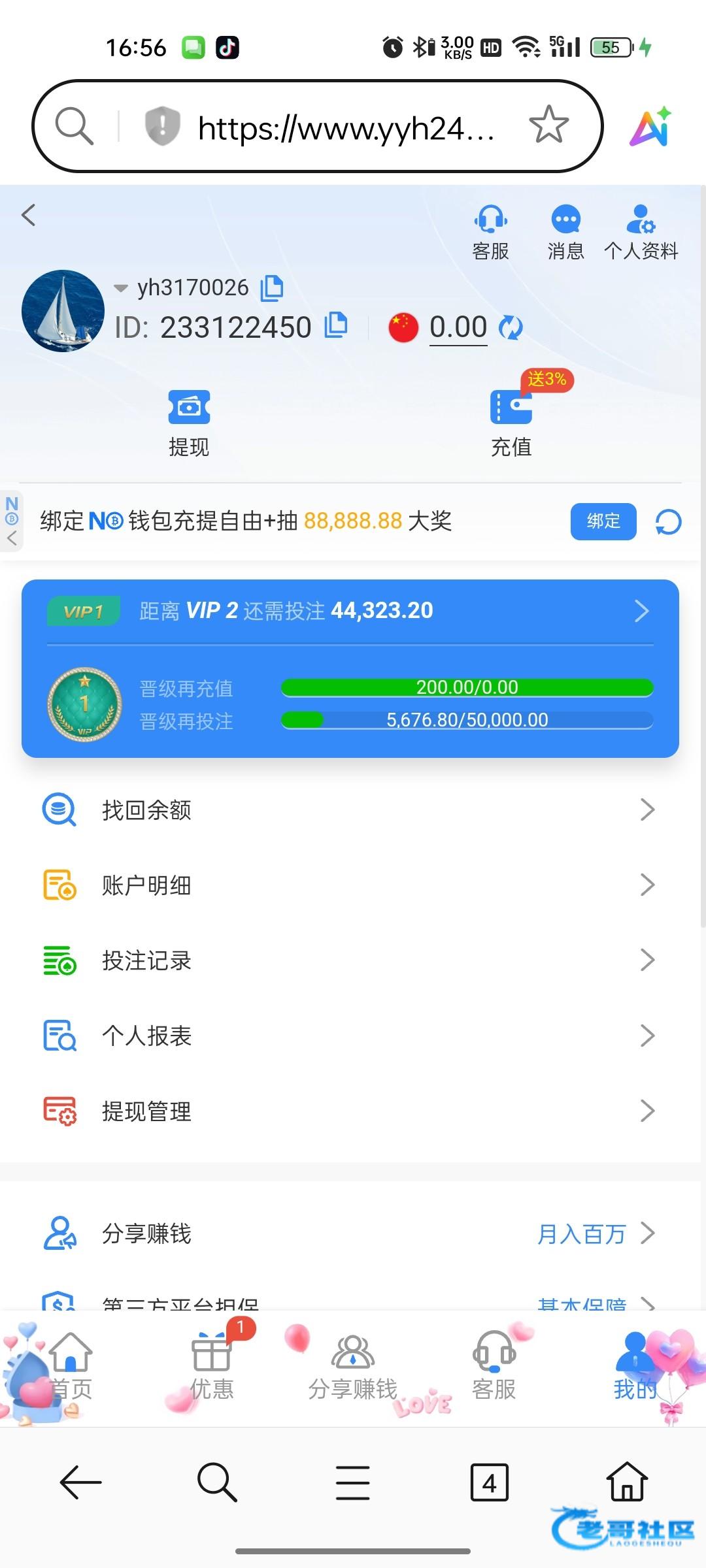This screenshot has height=1568, width=706.
Task: Open 客服 support at the top
Action: tap(490, 231)
